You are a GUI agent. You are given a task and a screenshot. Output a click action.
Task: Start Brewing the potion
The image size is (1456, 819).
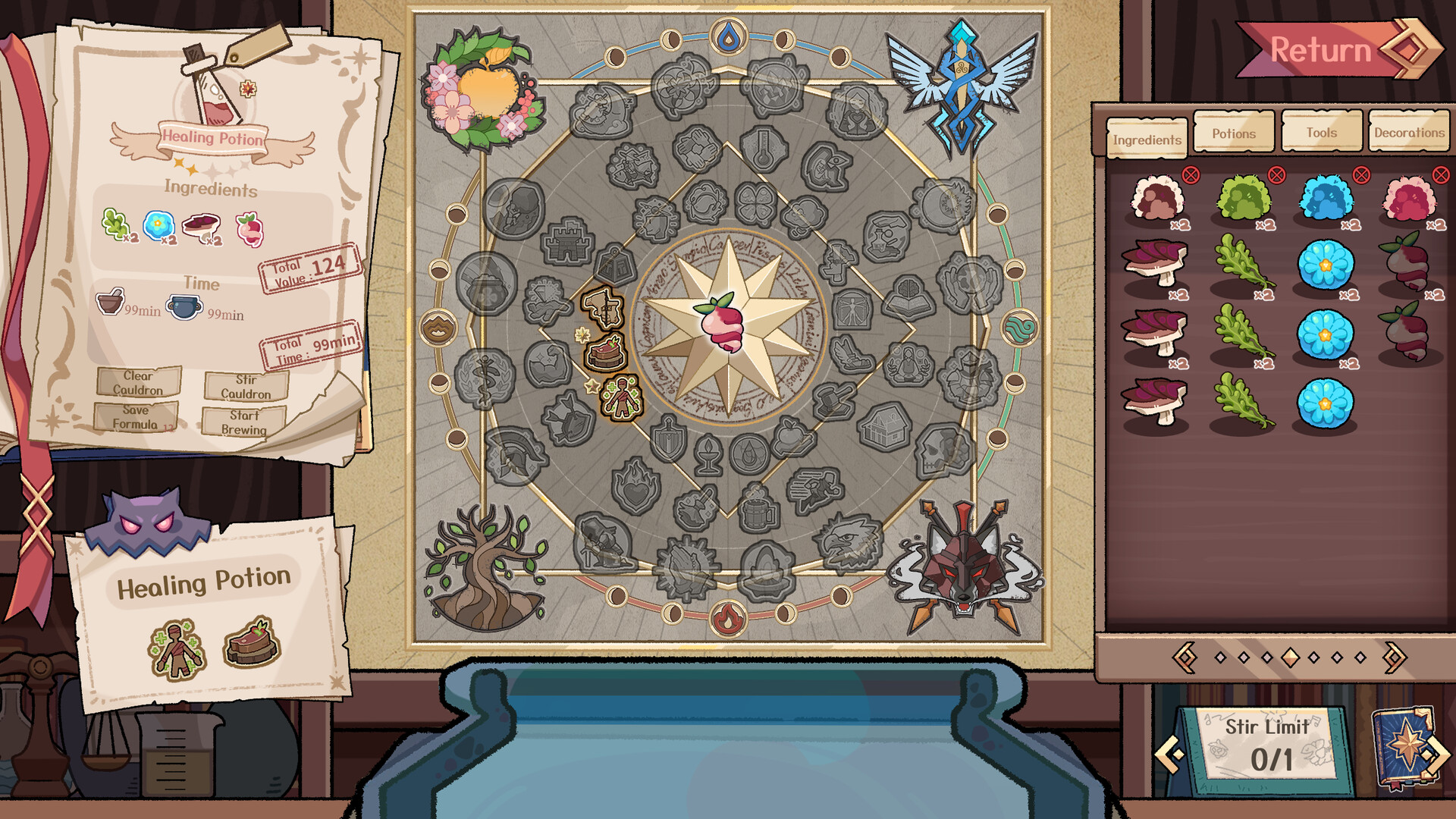point(244,422)
